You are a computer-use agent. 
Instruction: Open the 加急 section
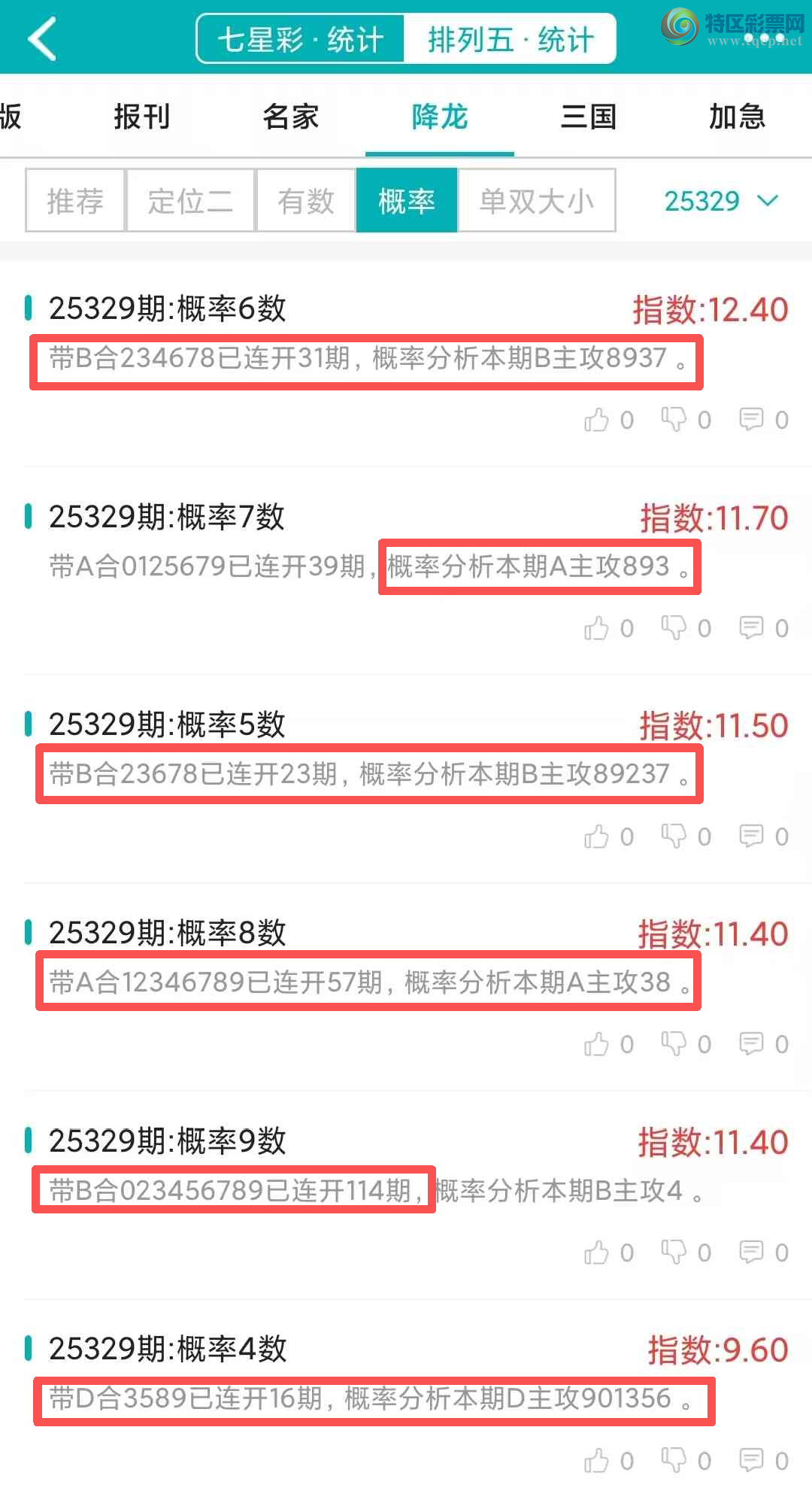(738, 117)
